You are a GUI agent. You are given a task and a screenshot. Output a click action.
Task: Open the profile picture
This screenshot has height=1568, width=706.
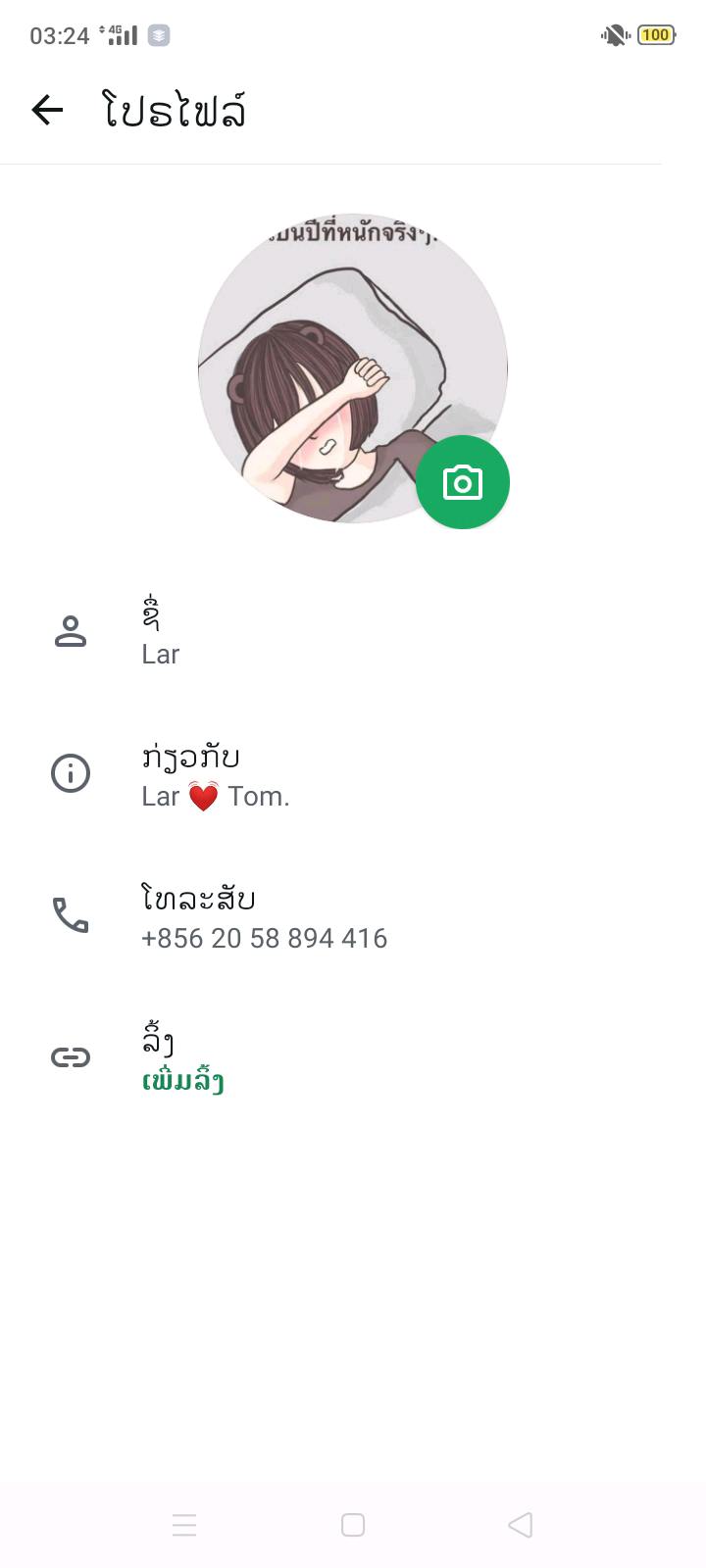353,368
